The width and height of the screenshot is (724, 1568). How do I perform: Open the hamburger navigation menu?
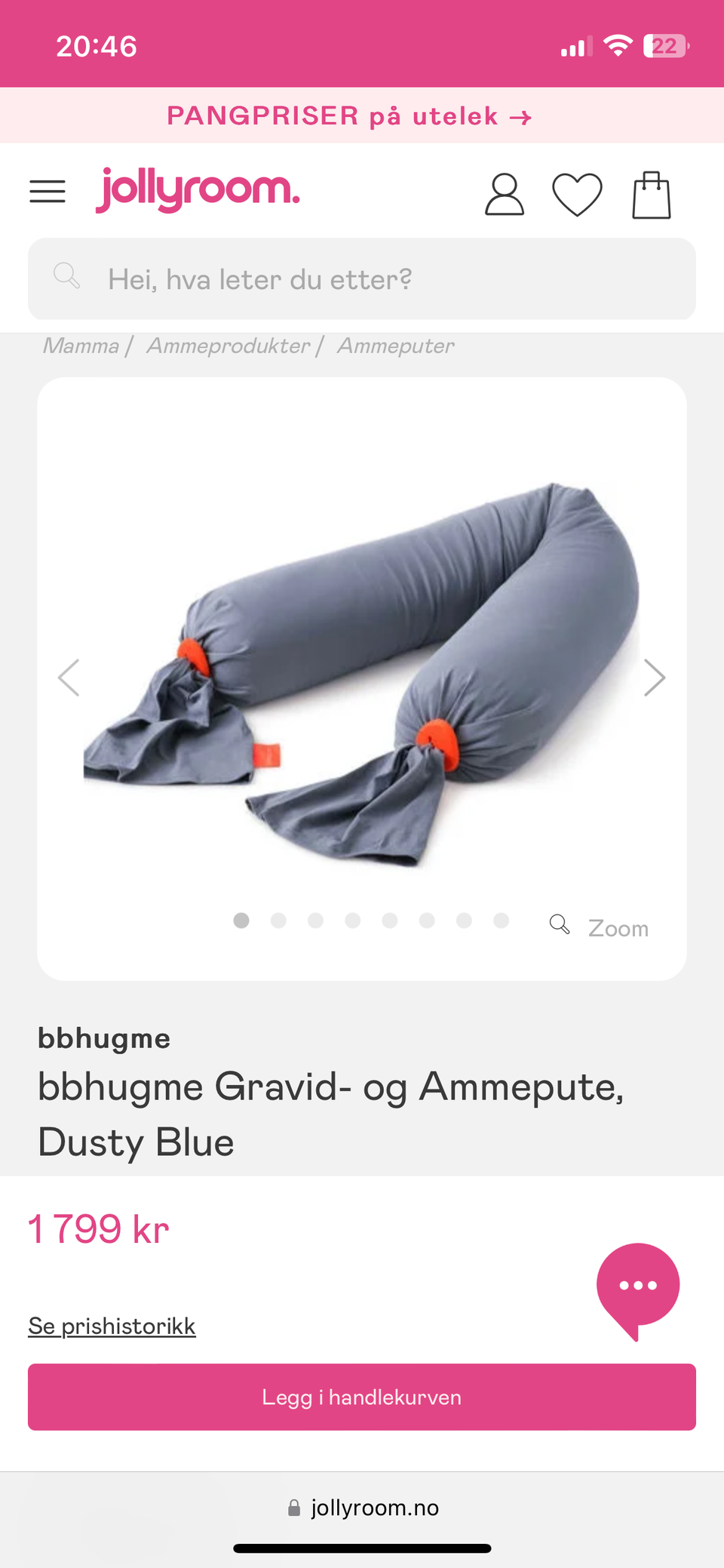47,191
